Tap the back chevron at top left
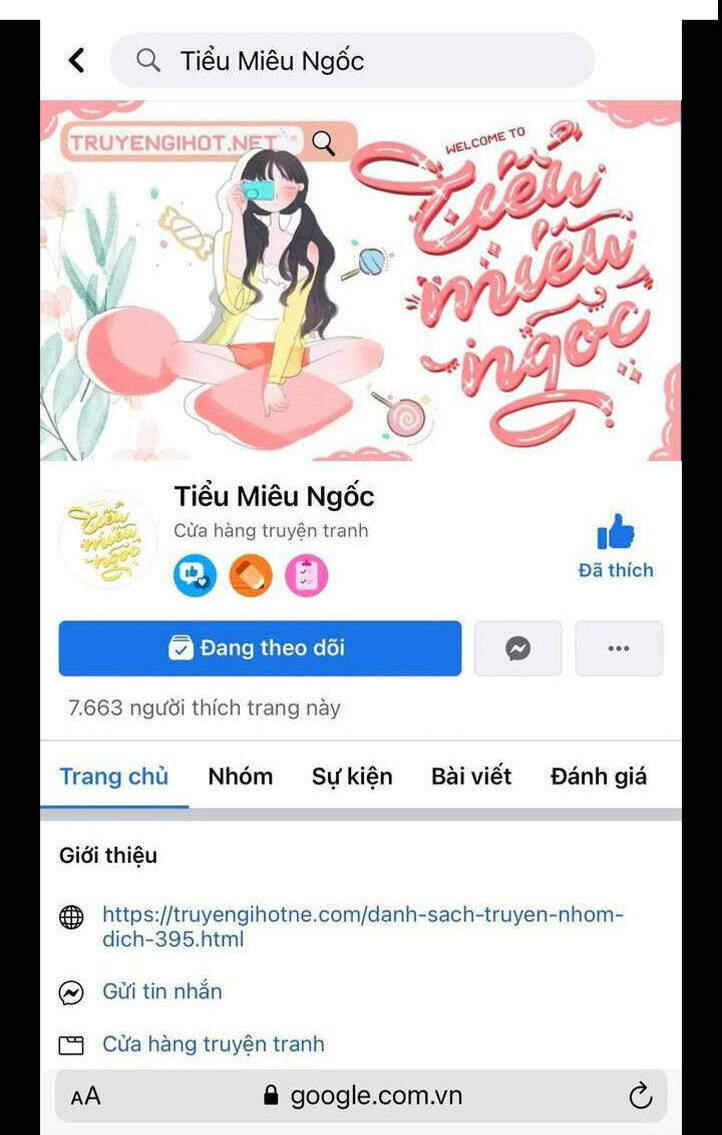Viewport: 722px width, 1135px height. pyautogui.click(x=75, y=59)
